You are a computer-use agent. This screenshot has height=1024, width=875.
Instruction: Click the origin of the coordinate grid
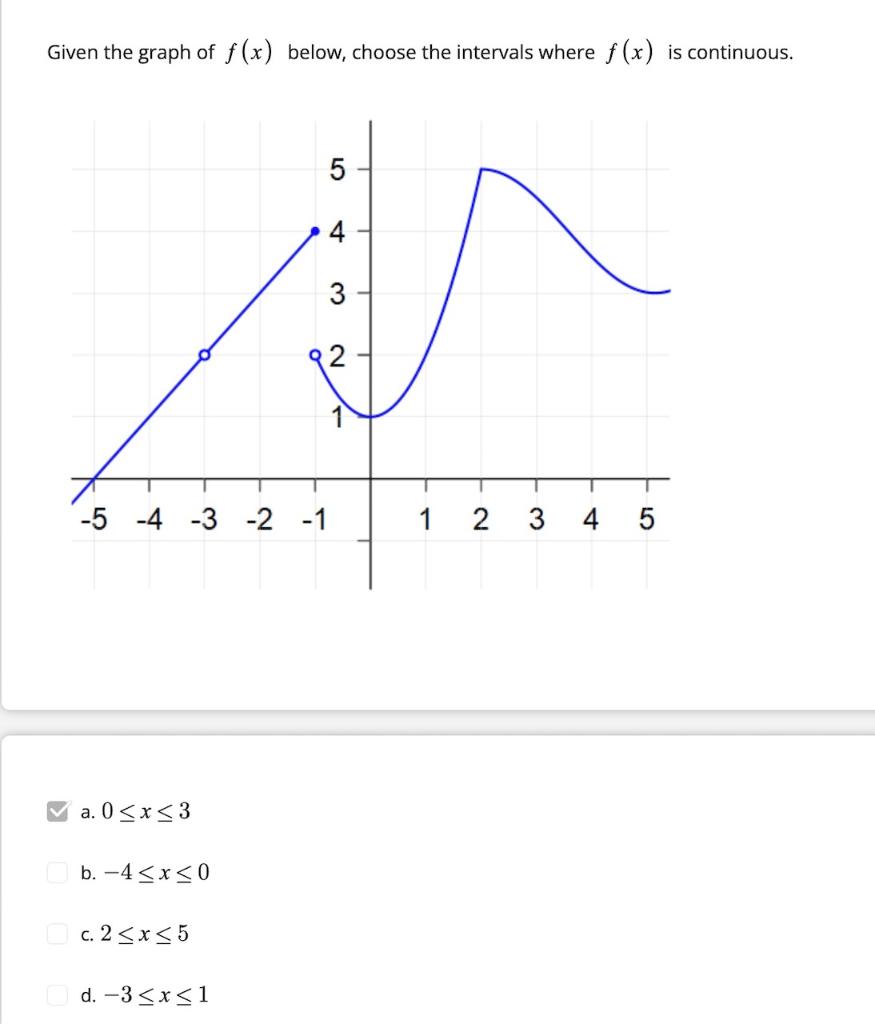371,481
